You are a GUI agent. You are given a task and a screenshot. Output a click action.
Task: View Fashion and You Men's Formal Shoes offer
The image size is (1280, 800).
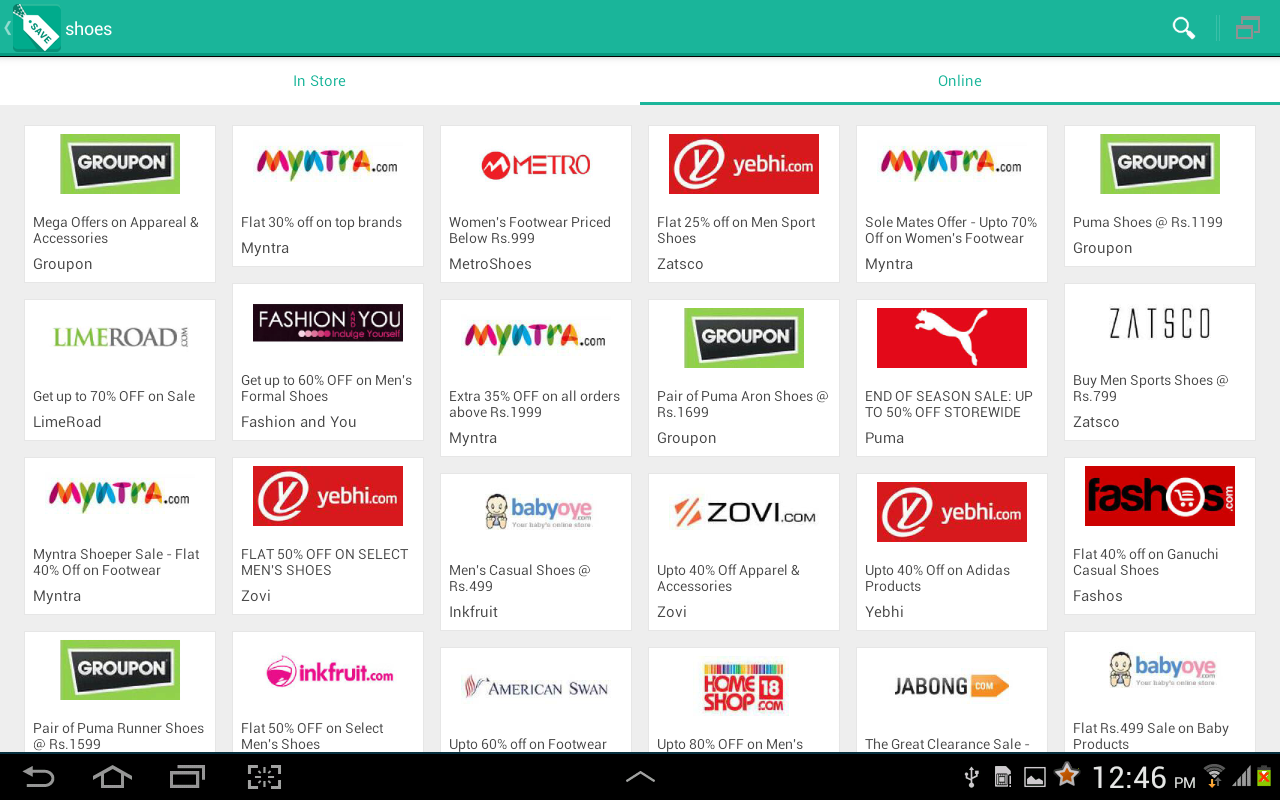328,362
